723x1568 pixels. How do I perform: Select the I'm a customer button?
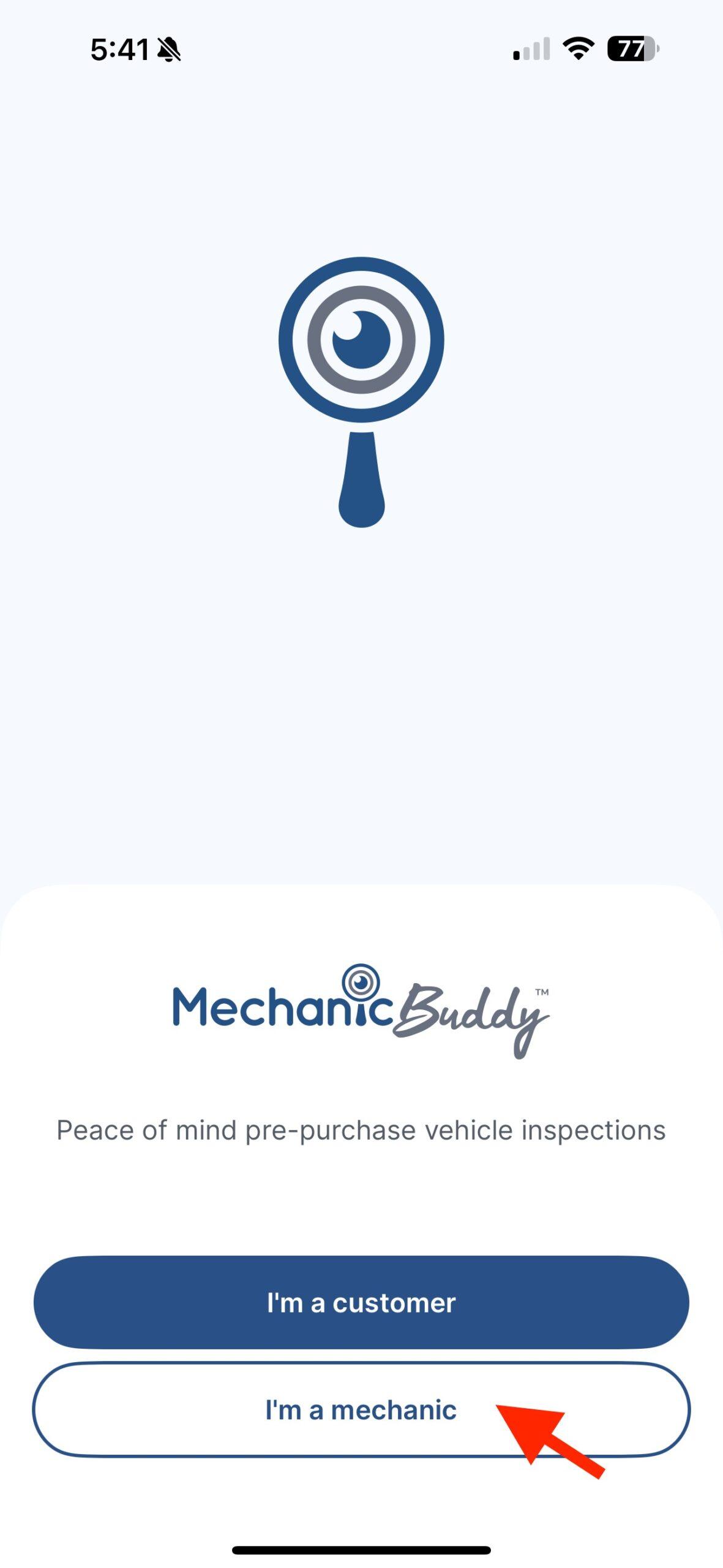pos(361,1303)
